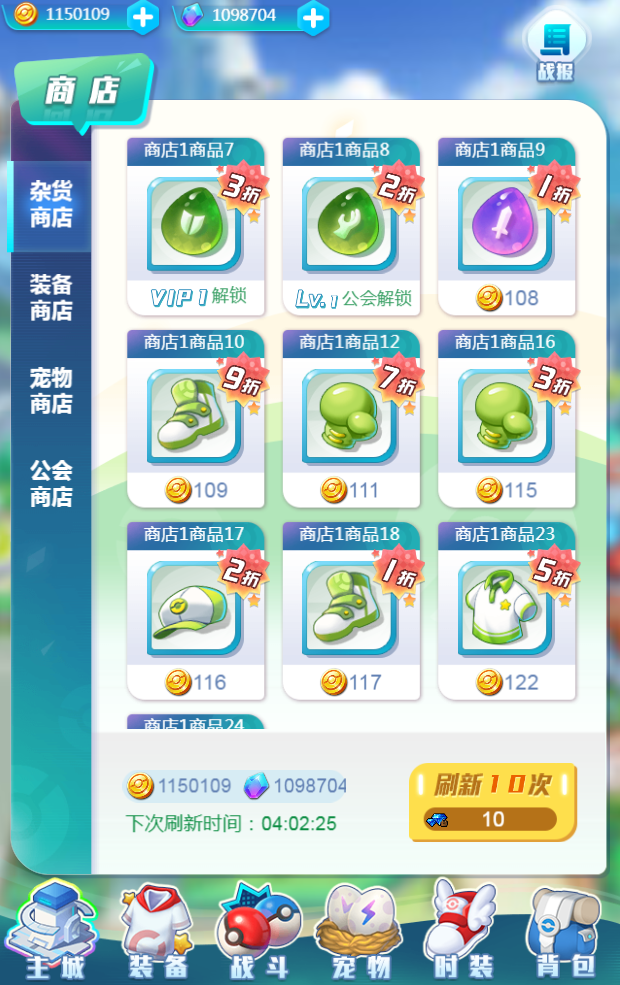Switch to 装备商店 equipment shop tab
Screen dimensions: 620x985
(x=51, y=297)
